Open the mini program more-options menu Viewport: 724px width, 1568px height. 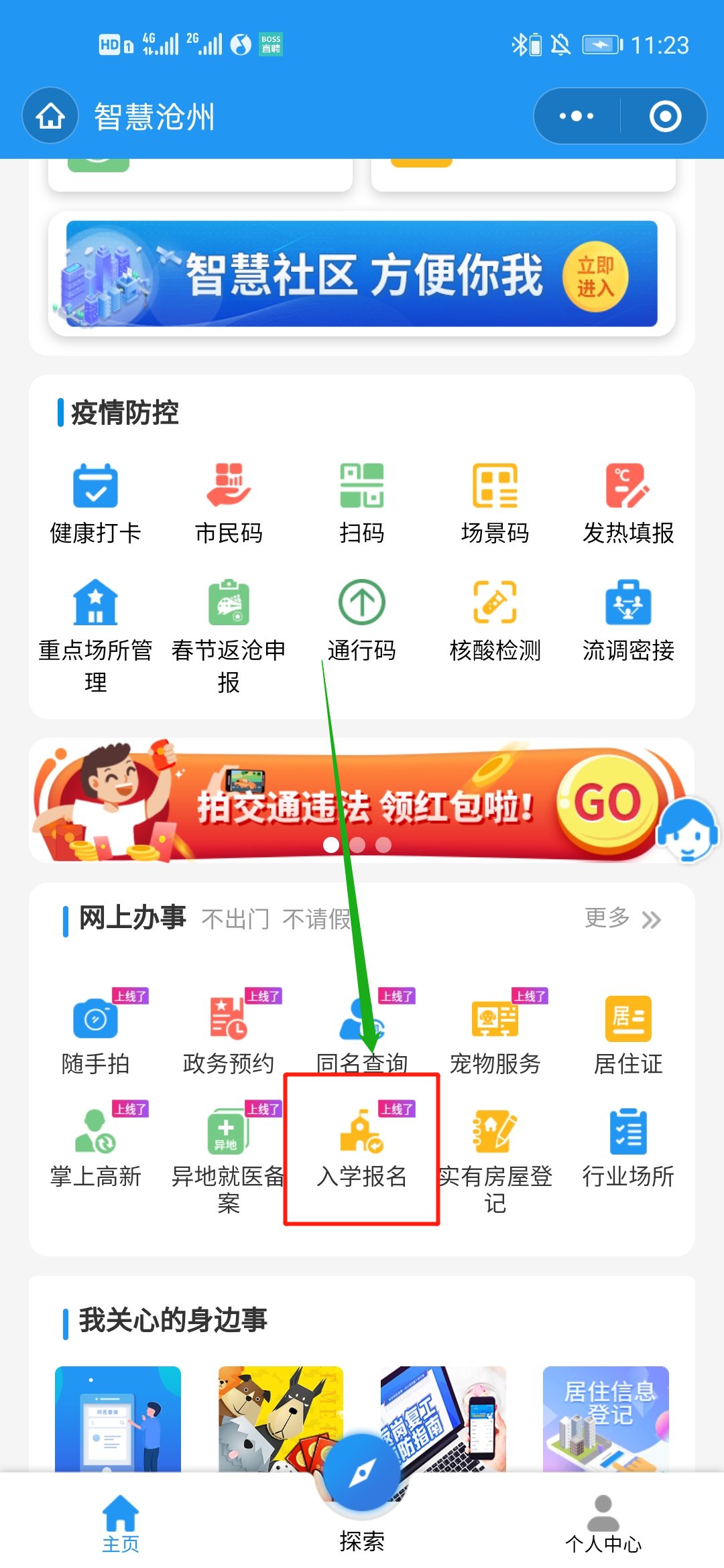577,116
